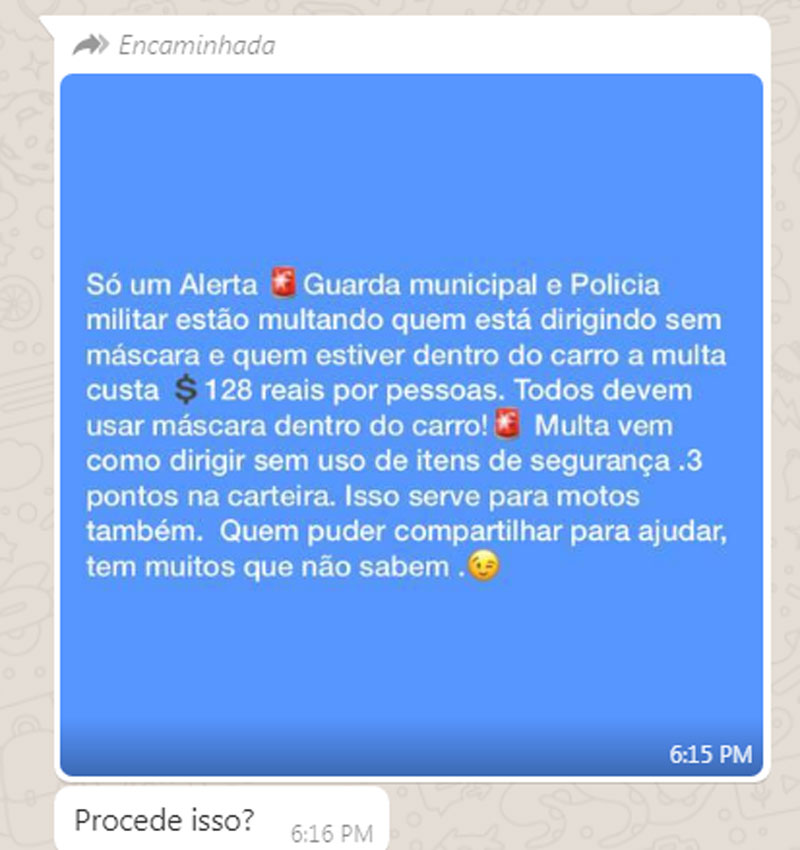
Task: Open the forwarded blue alert image
Action: point(411,424)
